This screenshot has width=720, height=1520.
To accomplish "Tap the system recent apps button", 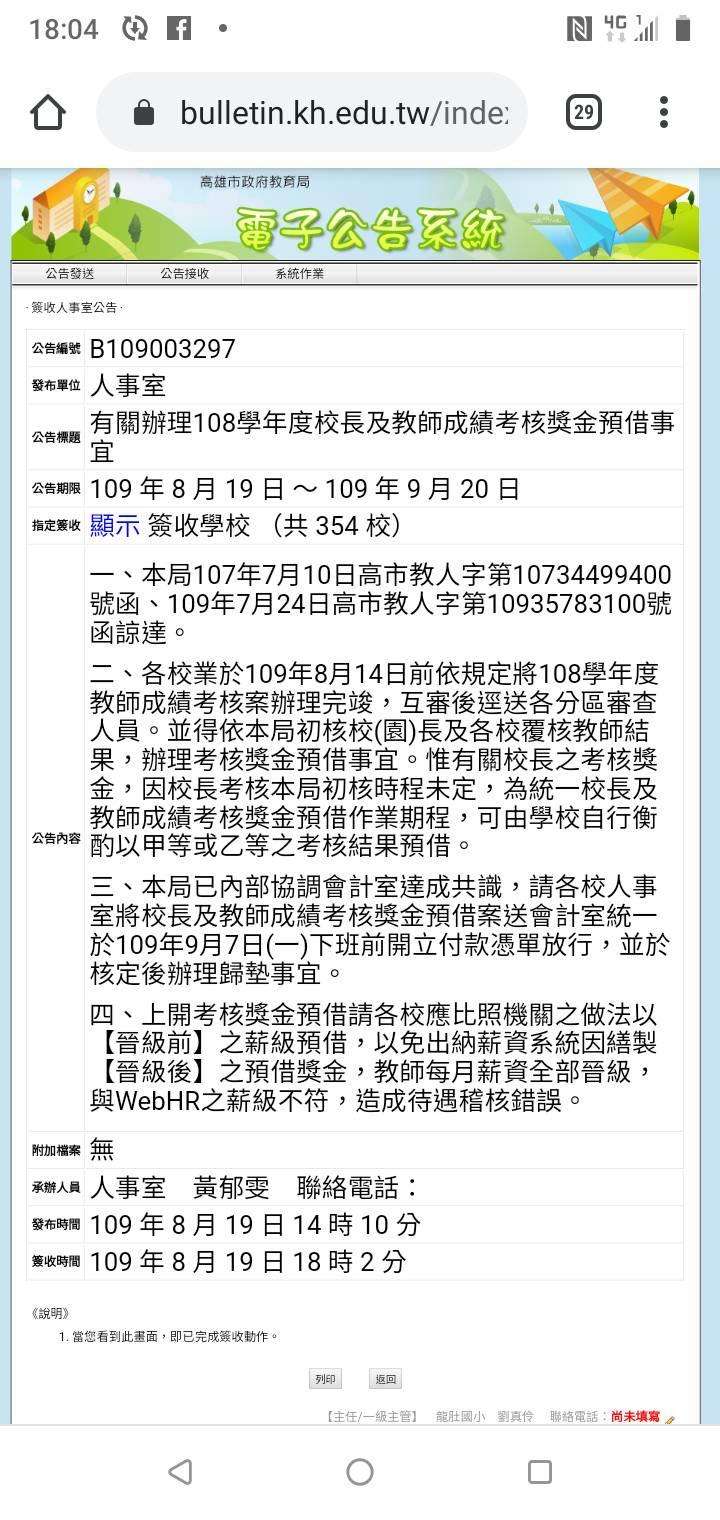I will coord(540,1471).
